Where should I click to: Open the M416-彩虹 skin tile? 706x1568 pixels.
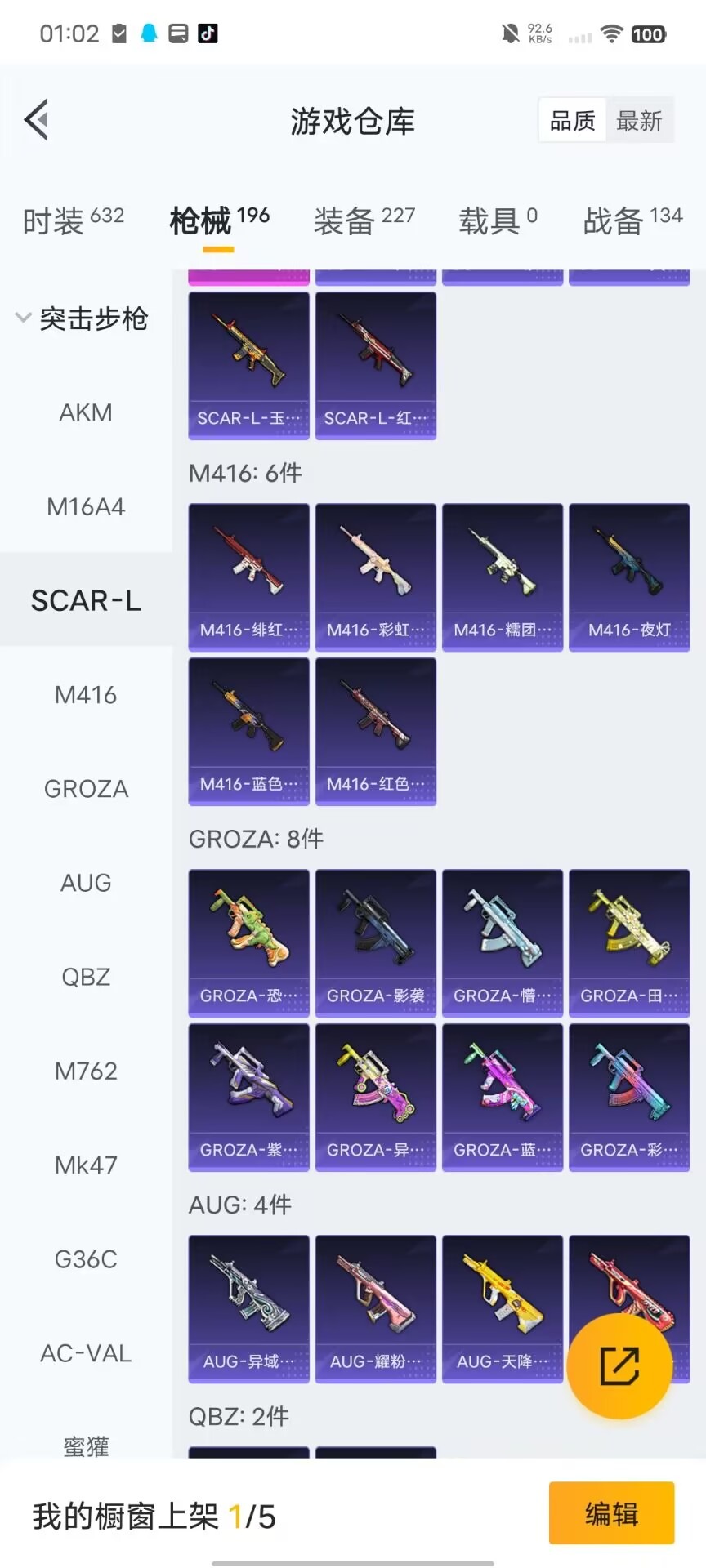coord(375,576)
